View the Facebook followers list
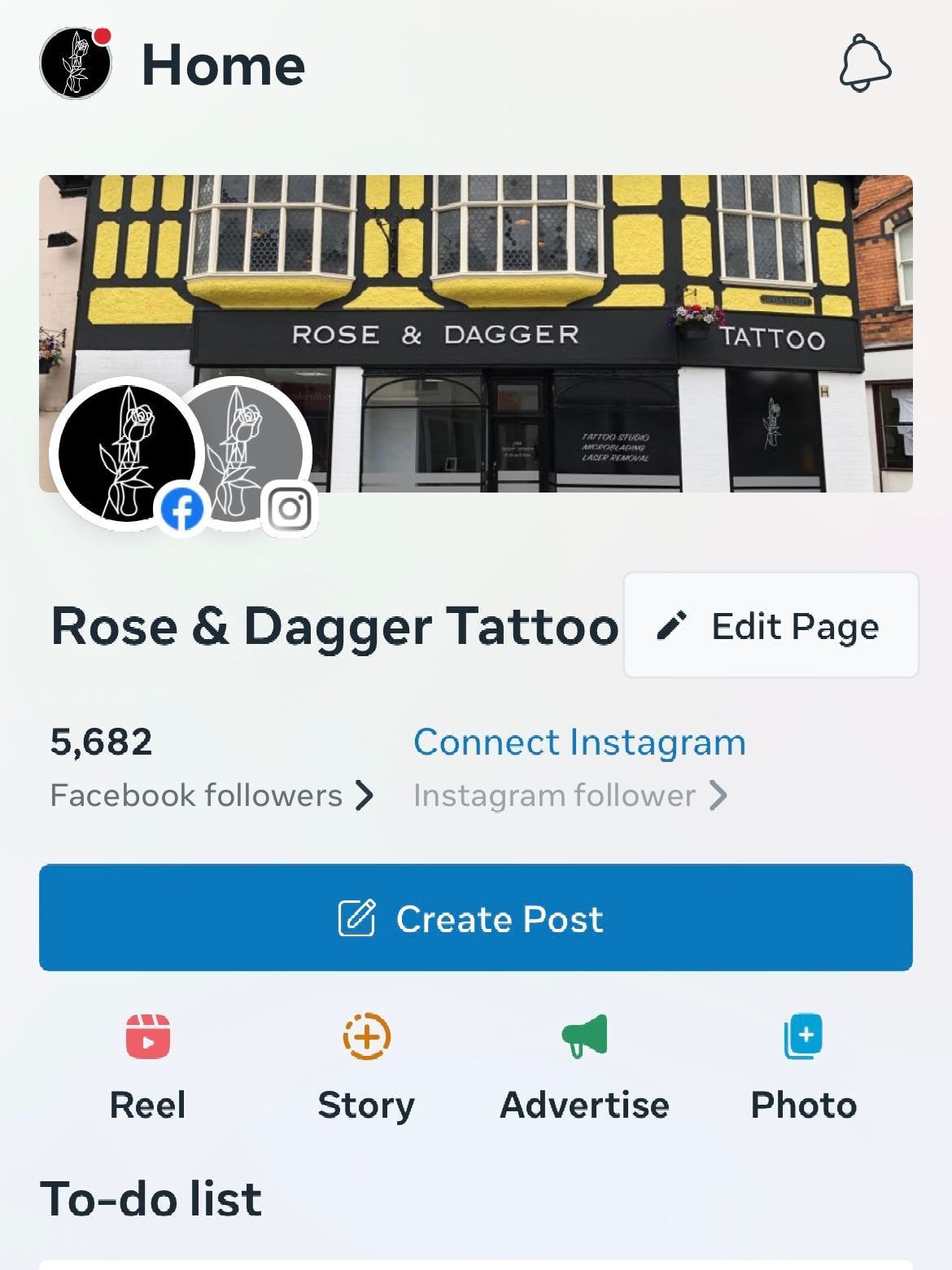Viewport: 952px width, 1270px height. point(212,795)
